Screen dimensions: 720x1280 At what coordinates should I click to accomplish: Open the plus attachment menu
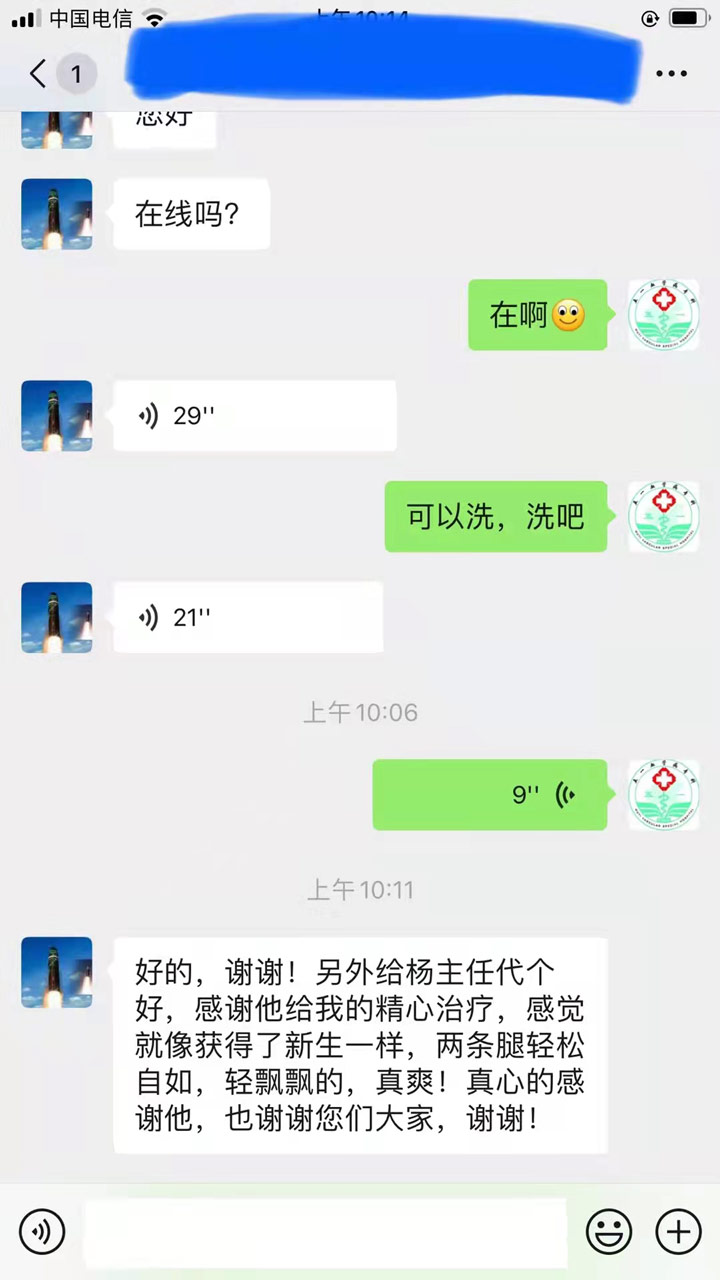click(x=677, y=1230)
